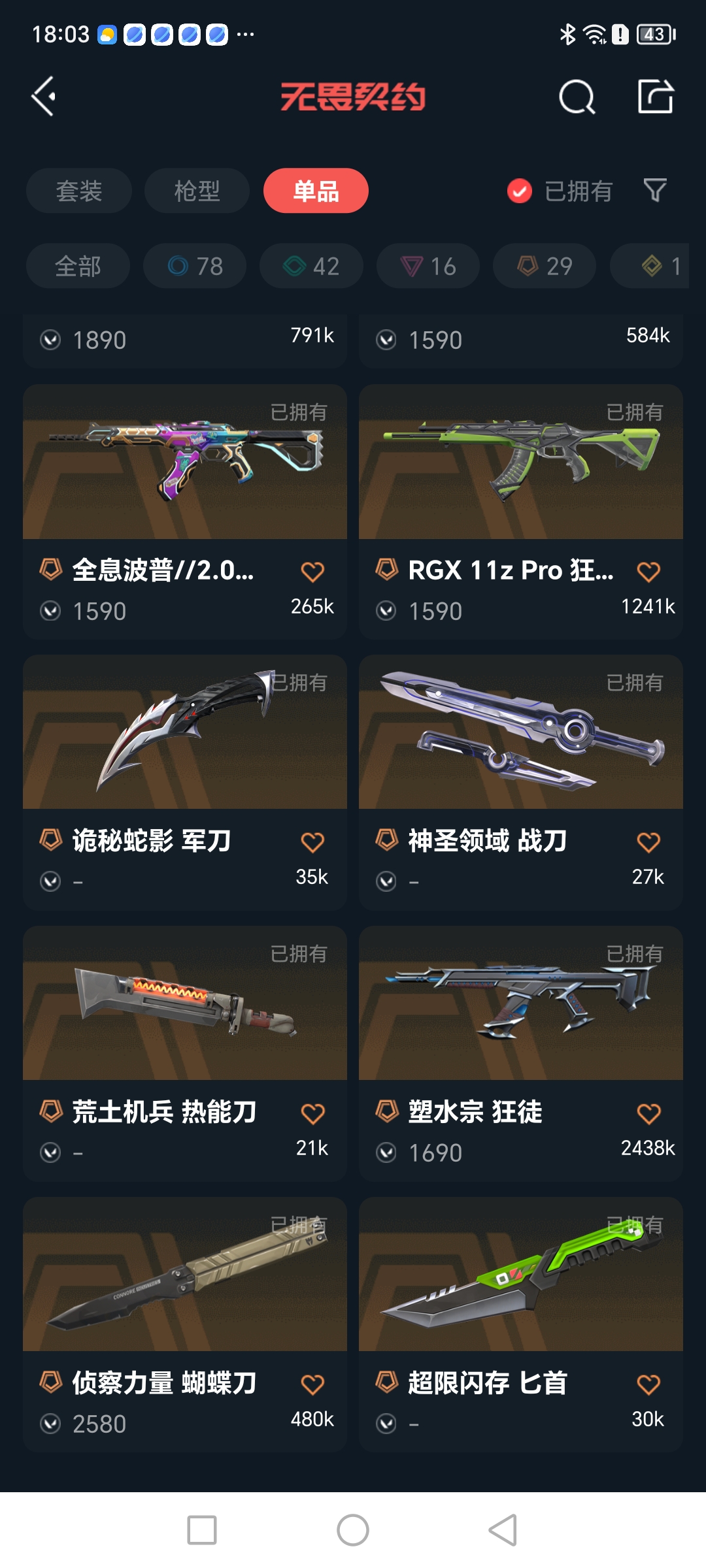Select the 全部 rarity chip
This screenshot has height=1568, width=706.
pyautogui.click(x=78, y=266)
